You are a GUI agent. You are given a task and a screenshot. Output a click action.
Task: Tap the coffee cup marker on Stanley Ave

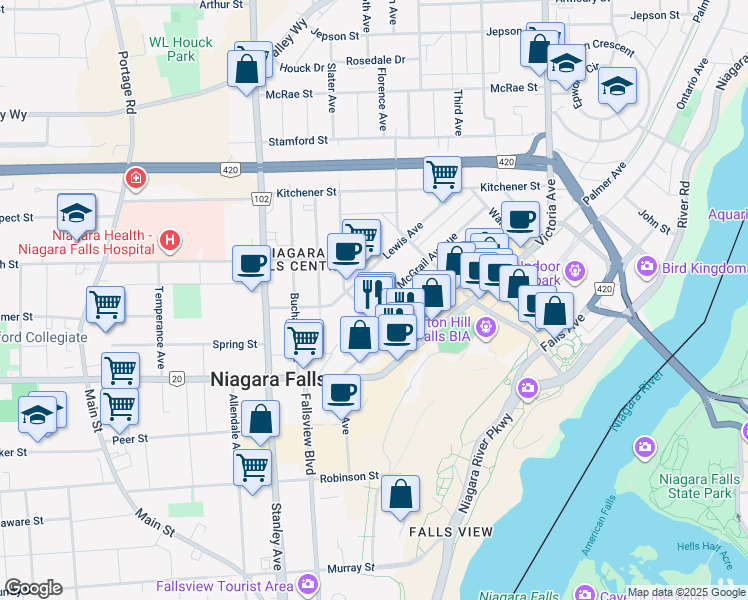click(x=251, y=264)
